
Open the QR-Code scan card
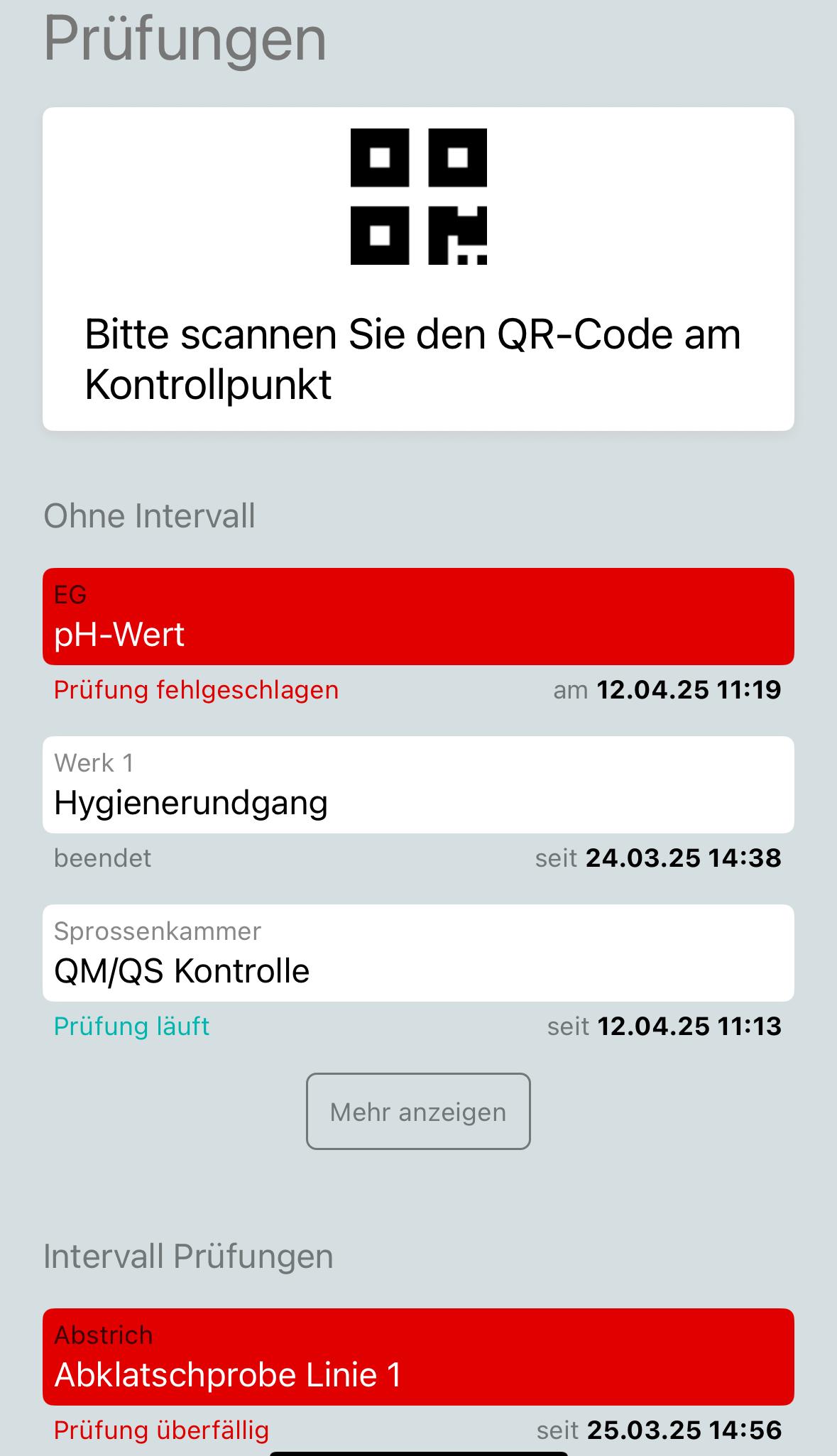(418, 268)
